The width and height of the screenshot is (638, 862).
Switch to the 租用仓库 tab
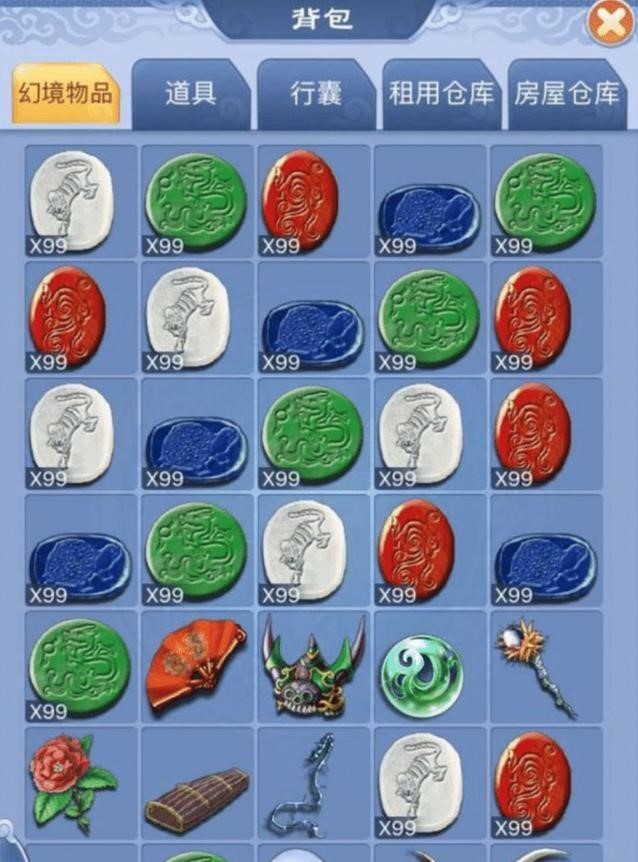pyautogui.click(x=441, y=94)
